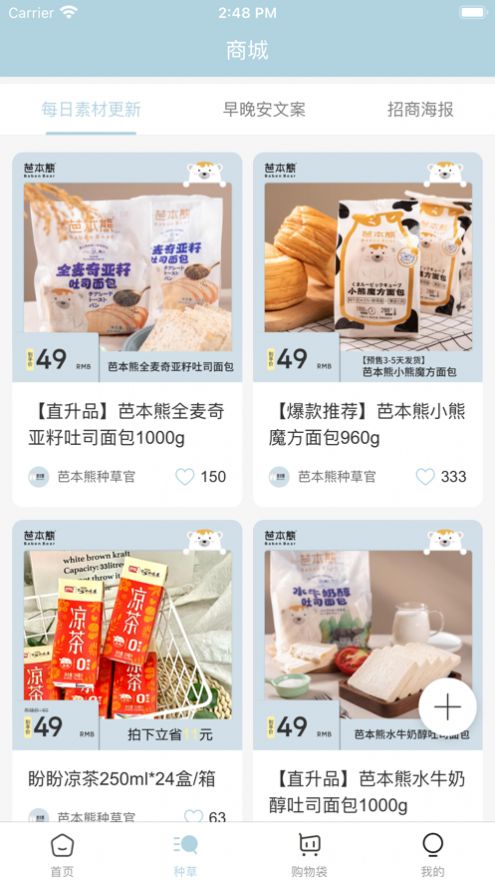The width and height of the screenshot is (495, 881).
Task: Switch to the 招商海报 tab
Action: click(420, 109)
